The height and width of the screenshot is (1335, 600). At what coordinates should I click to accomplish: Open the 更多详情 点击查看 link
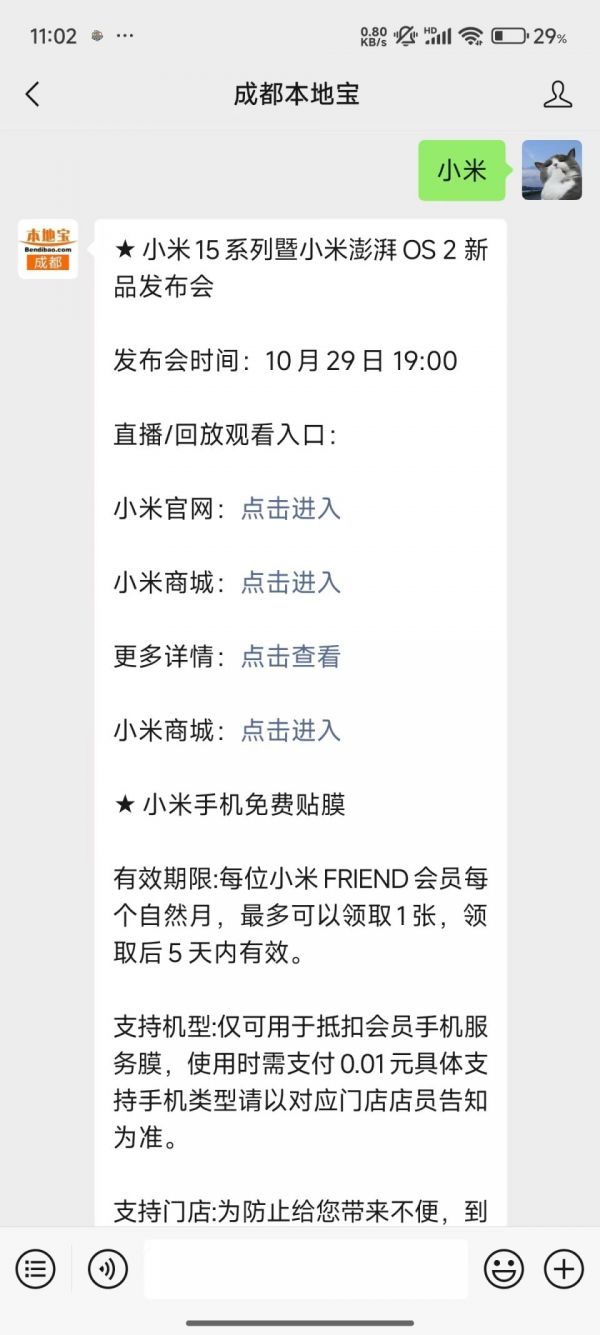point(291,656)
